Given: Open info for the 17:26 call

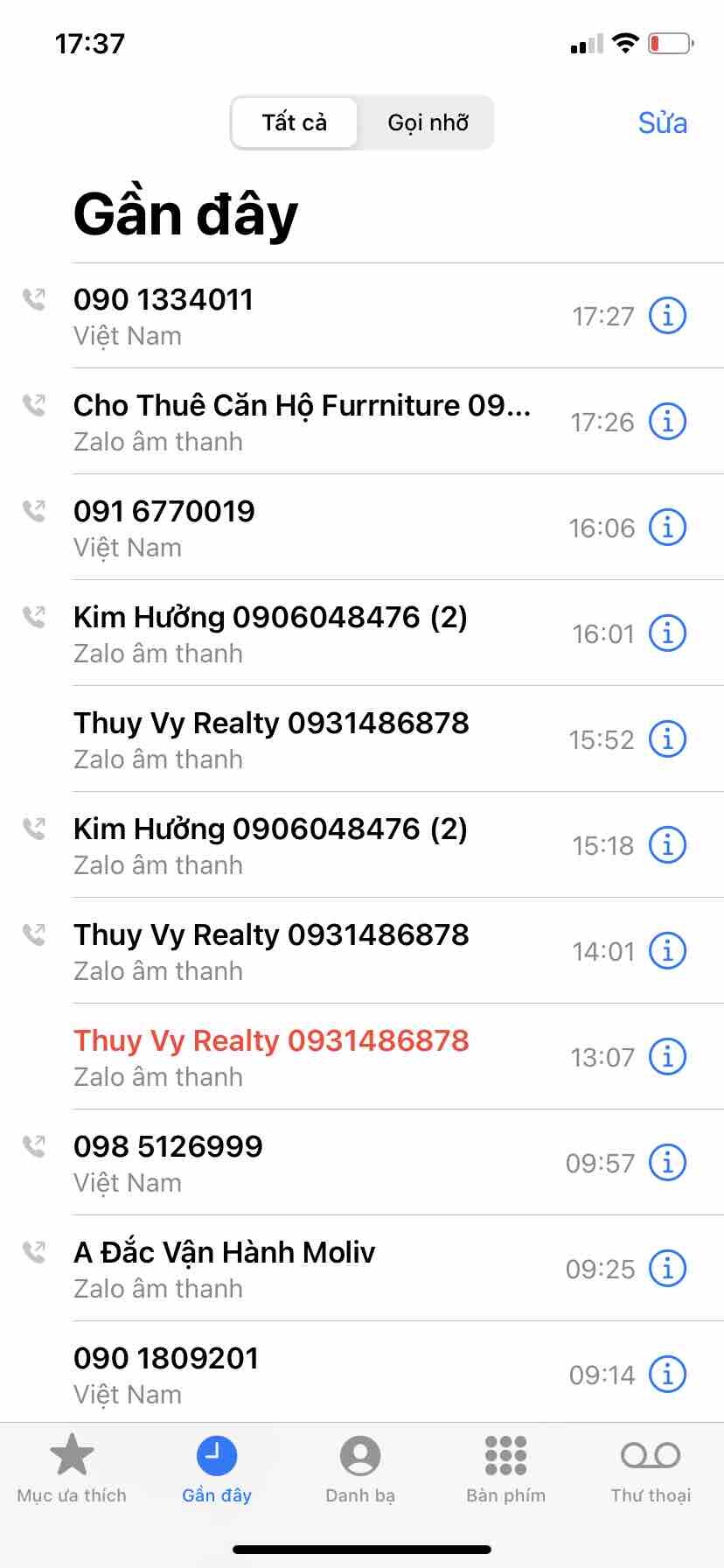Looking at the screenshot, I should click(x=667, y=422).
